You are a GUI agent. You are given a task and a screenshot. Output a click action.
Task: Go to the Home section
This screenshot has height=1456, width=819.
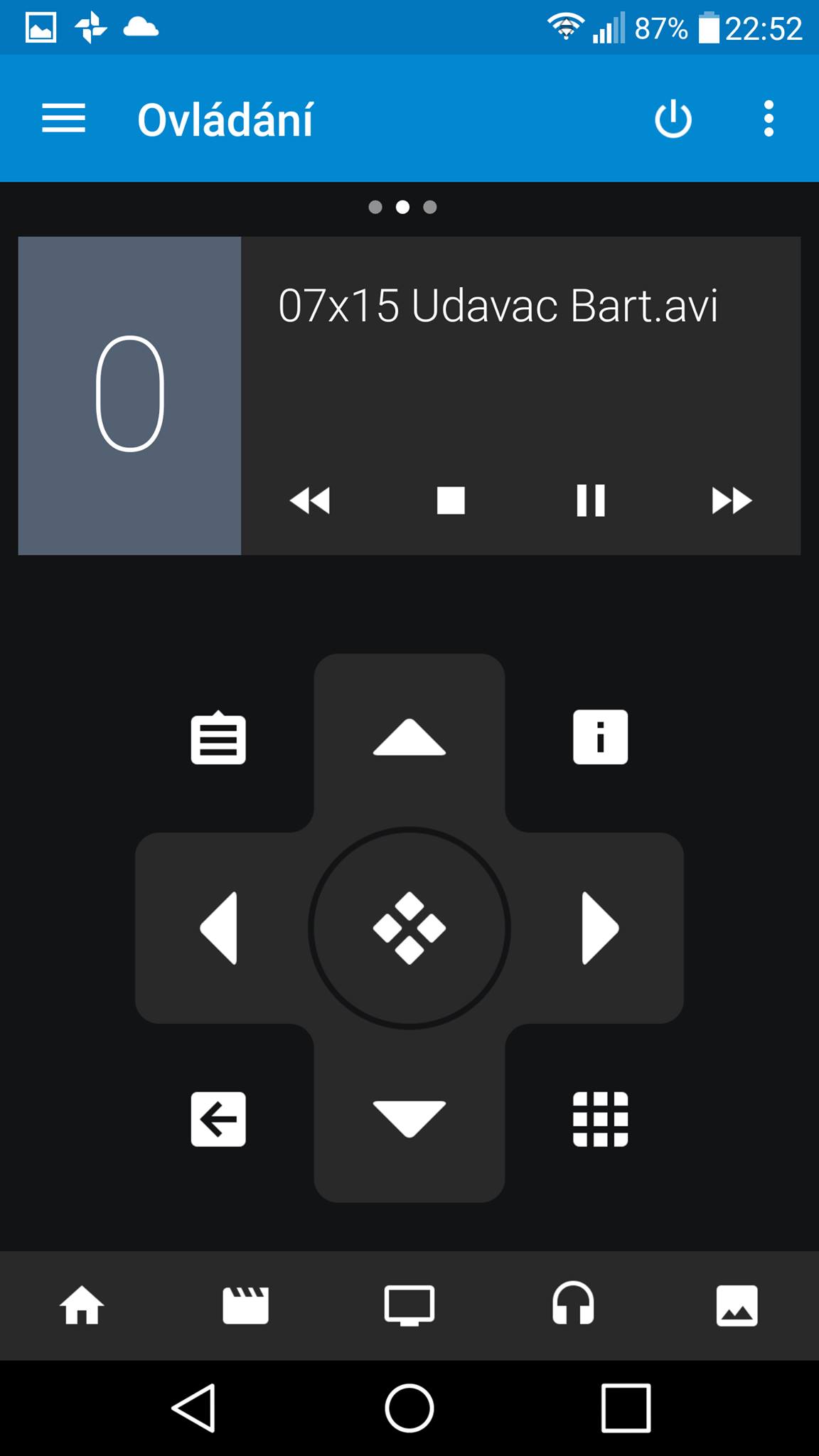pos(82,1305)
